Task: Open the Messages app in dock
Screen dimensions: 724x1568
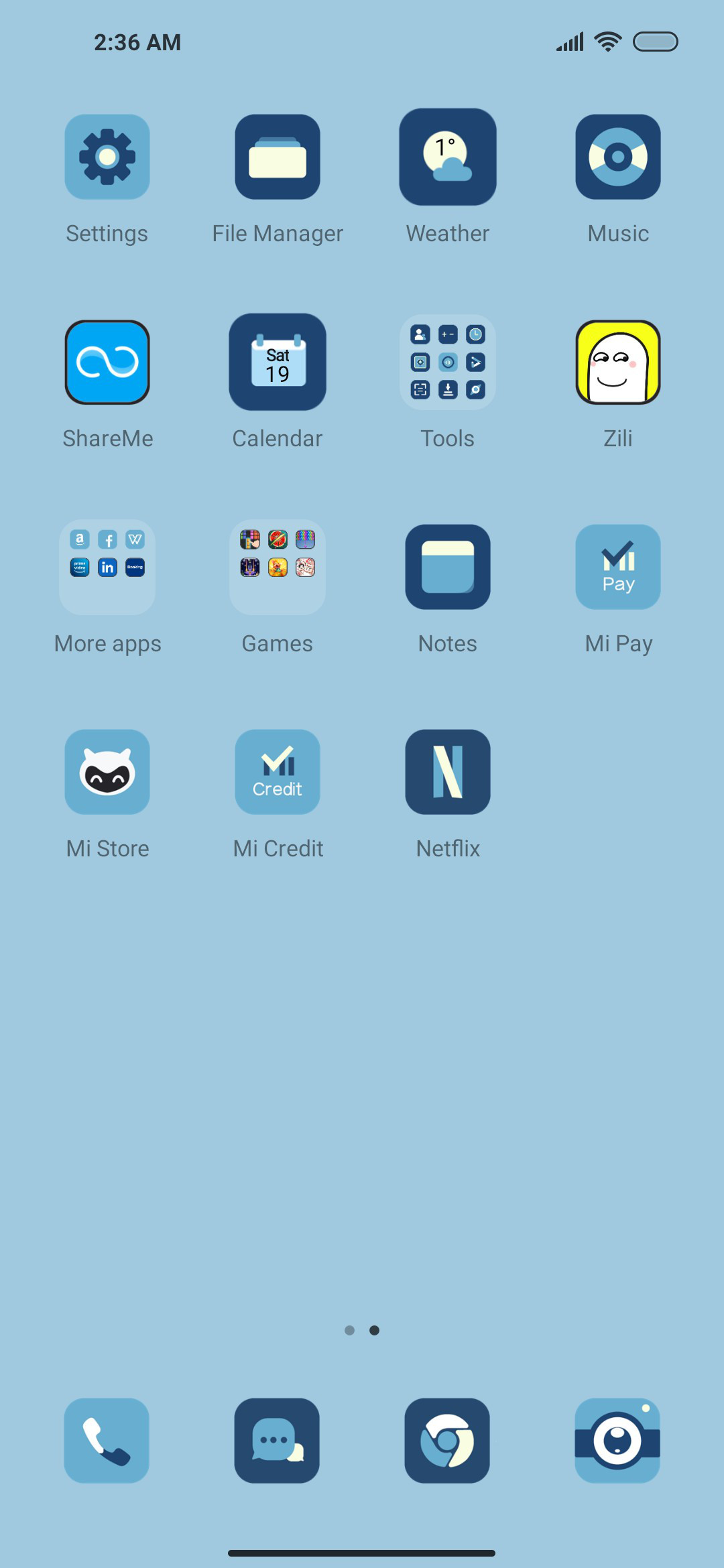Action: click(x=277, y=1441)
